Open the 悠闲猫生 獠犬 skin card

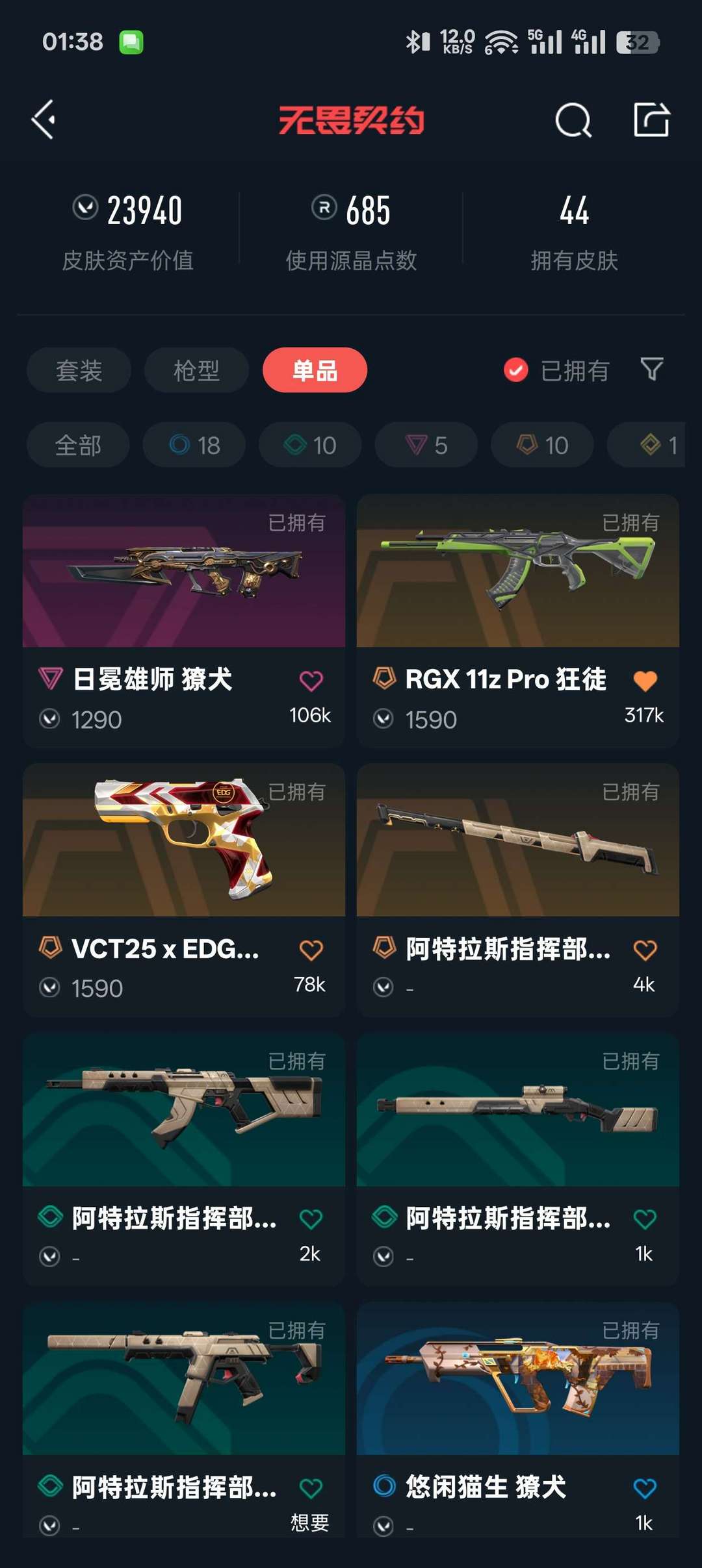click(518, 1420)
